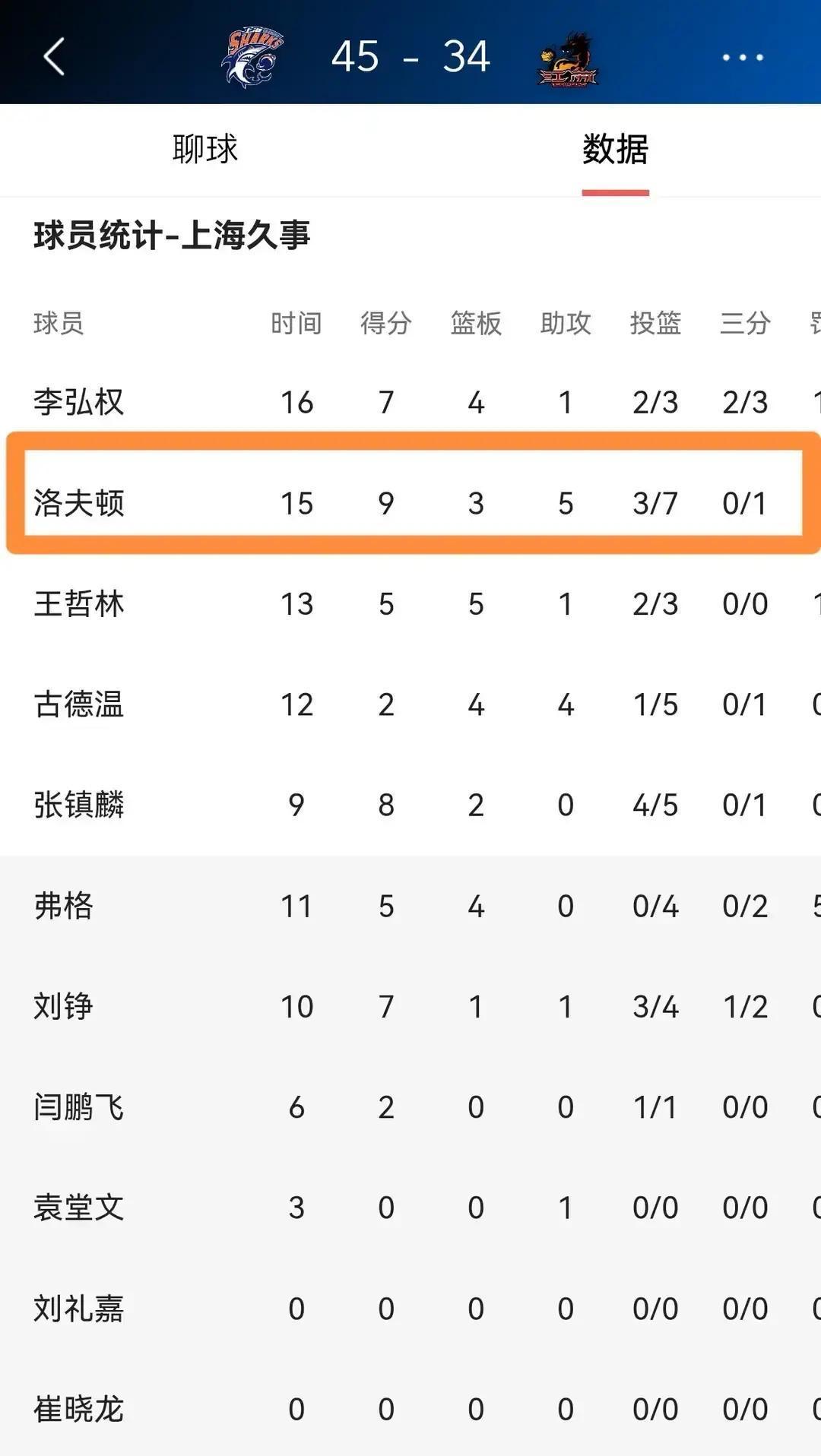This screenshot has width=821, height=1456.
Task: Select the highlighted 洛夫顿 player row
Action: tap(410, 502)
